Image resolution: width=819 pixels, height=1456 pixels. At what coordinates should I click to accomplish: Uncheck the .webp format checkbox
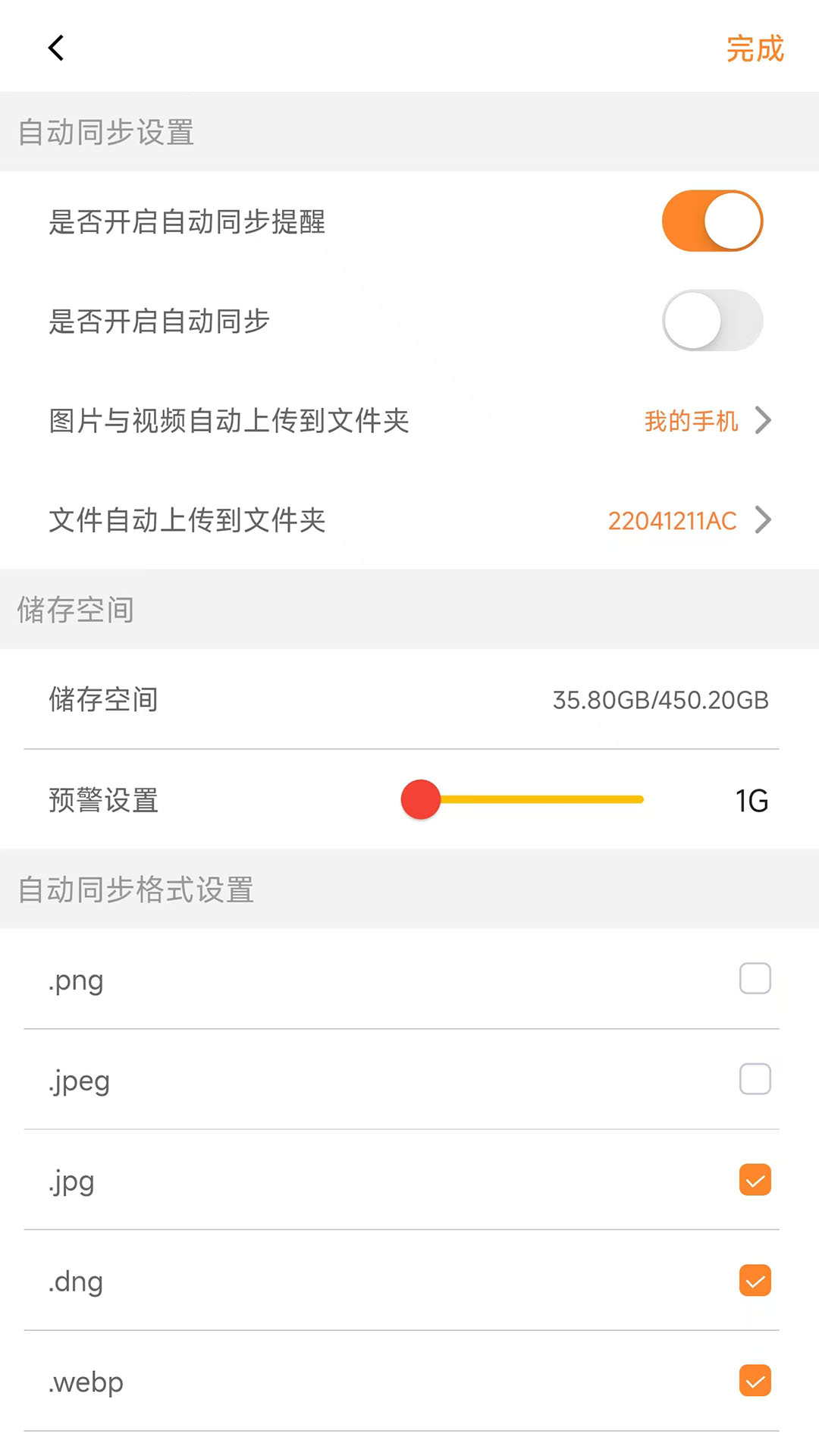point(754,1381)
